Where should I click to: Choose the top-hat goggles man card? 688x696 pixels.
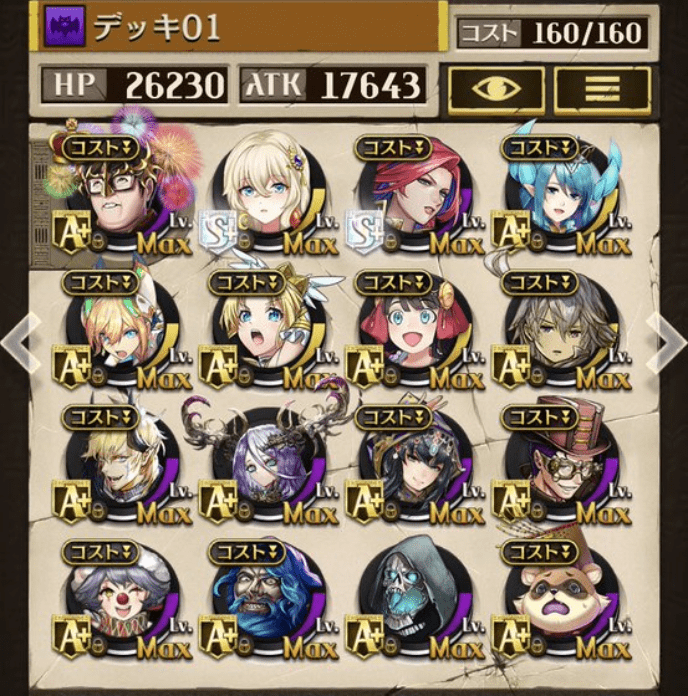coord(556,465)
